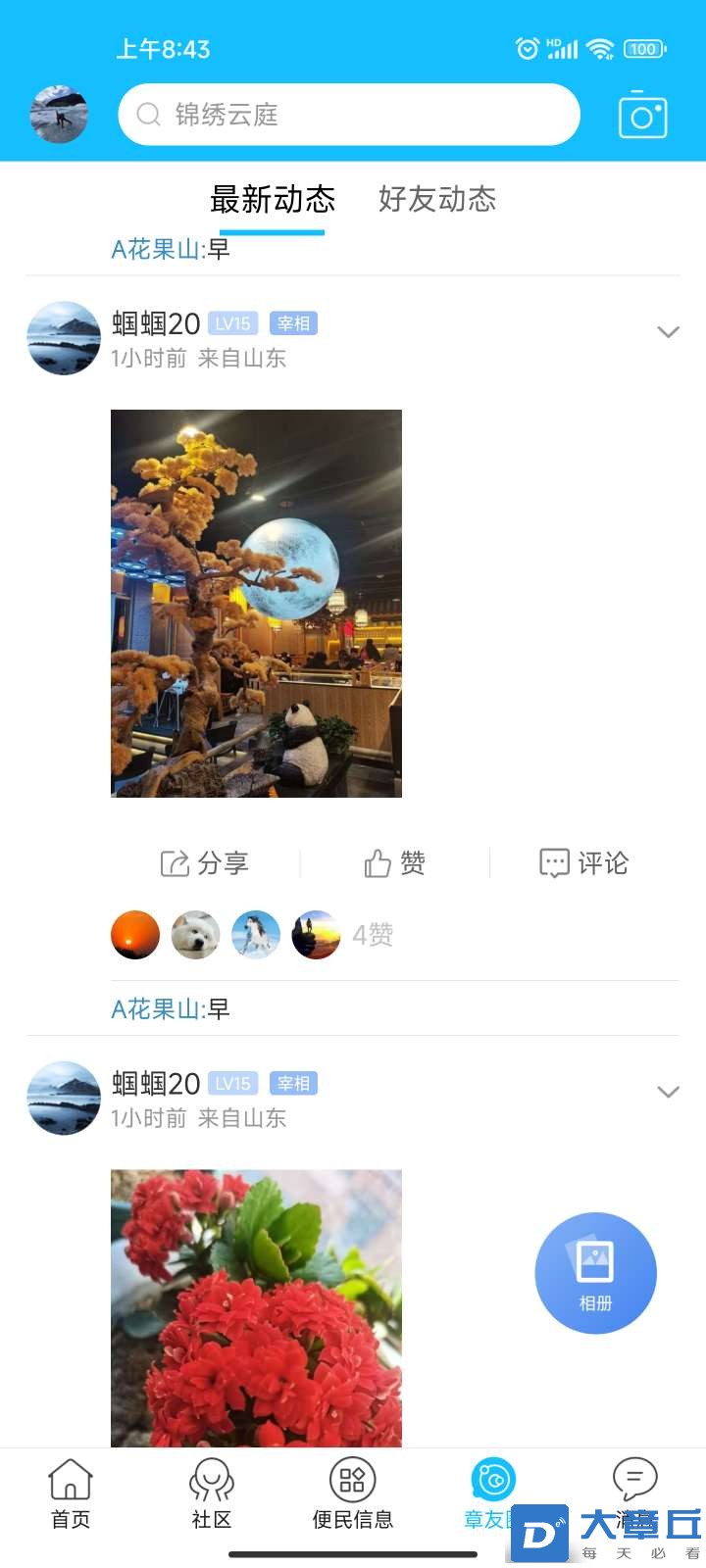Tap the search box showing 锦绣云庭

(349, 115)
